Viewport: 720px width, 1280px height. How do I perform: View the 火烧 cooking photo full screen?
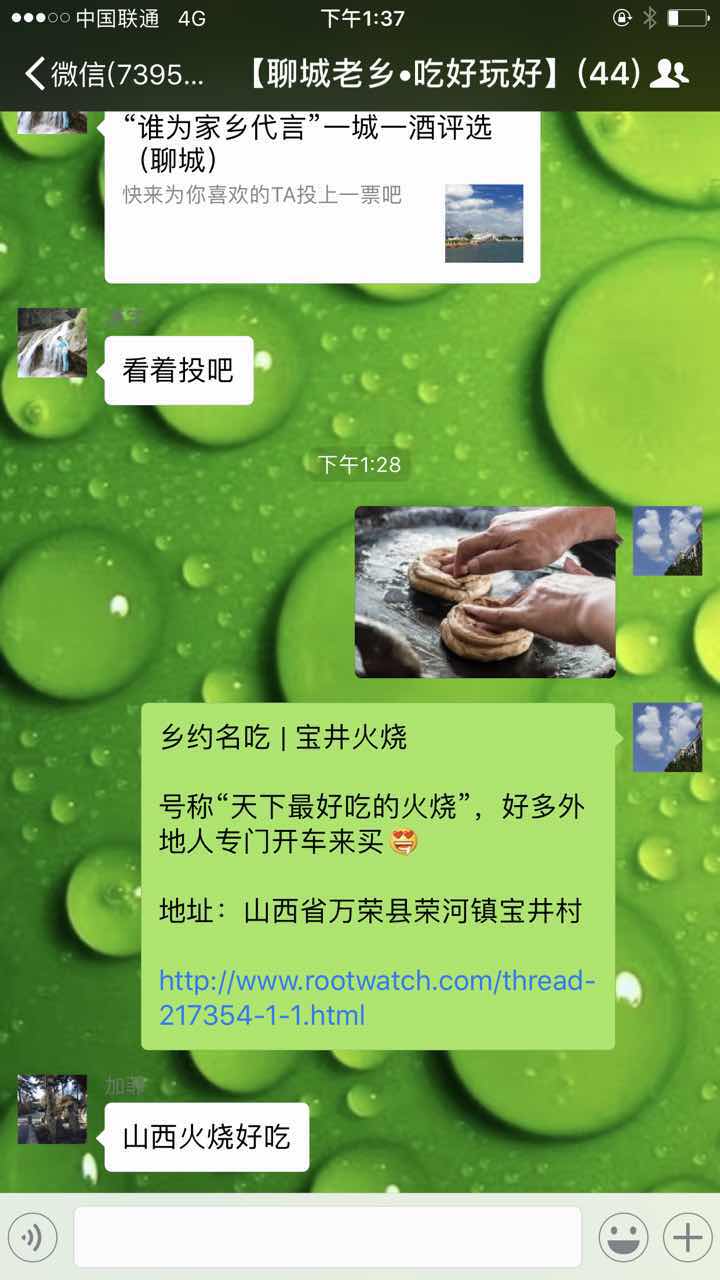tap(485, 592)
